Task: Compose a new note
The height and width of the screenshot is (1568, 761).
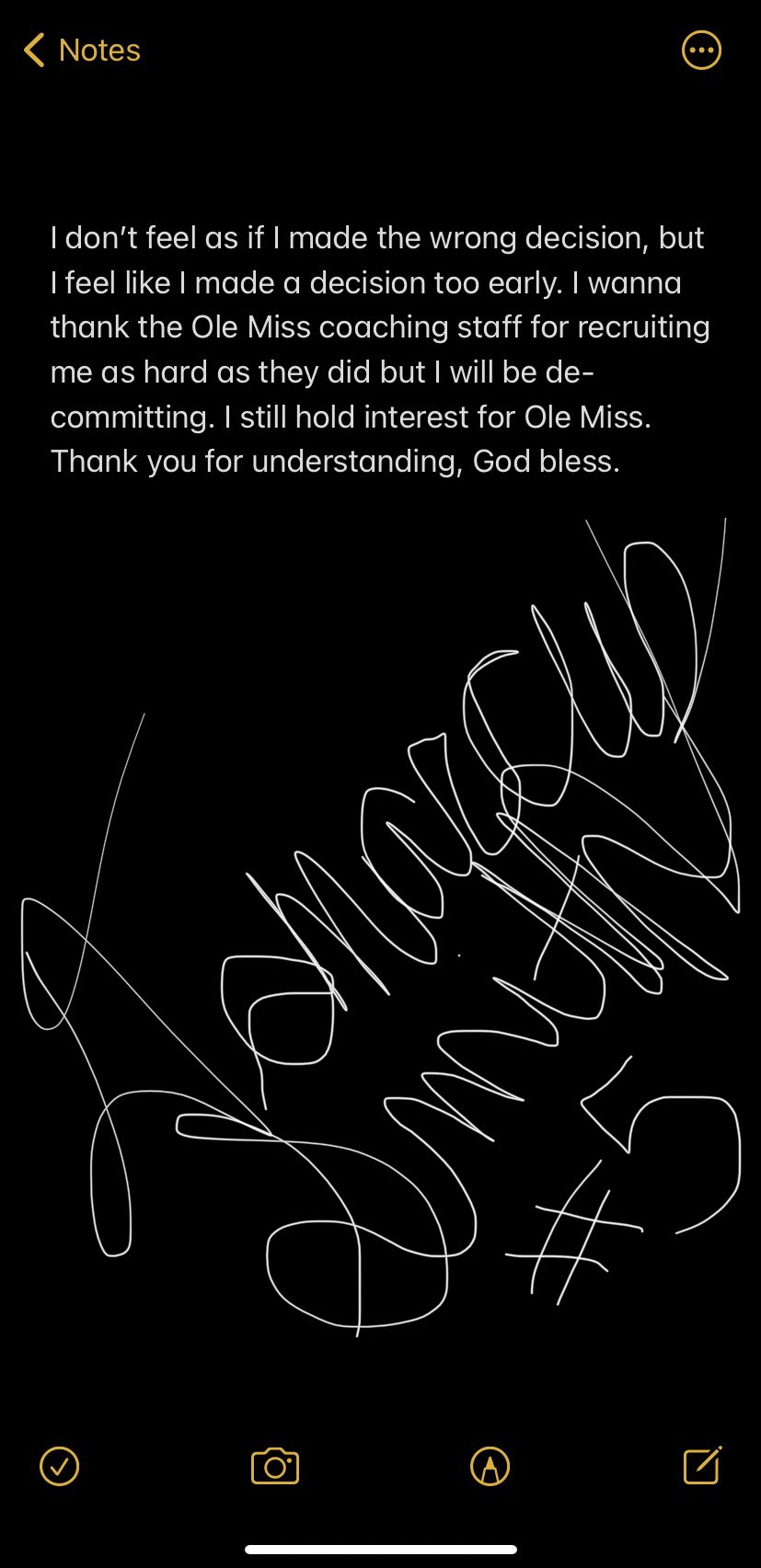Action: [x=702, y=1465]
